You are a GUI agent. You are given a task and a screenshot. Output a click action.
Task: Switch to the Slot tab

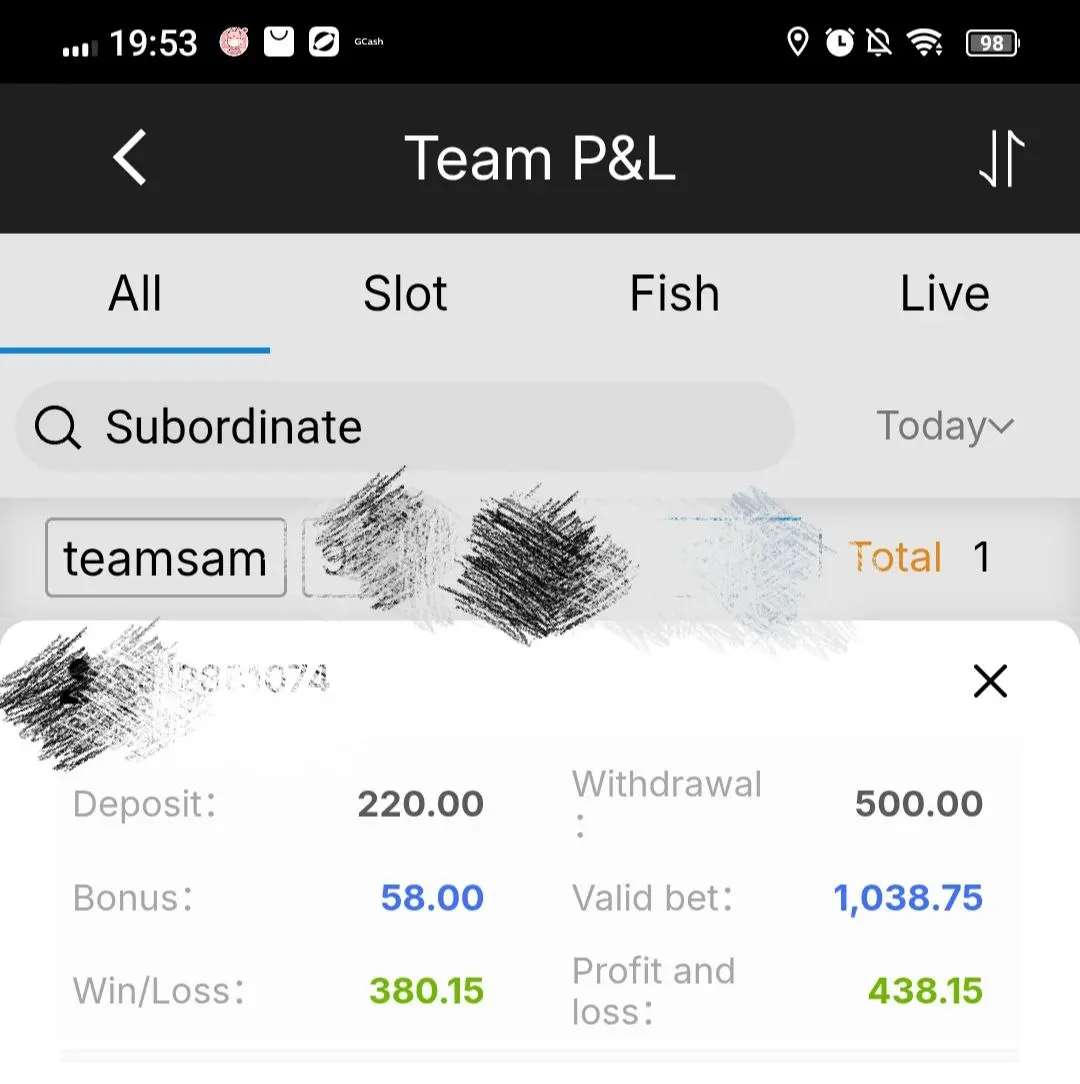(x=405, y=294)
